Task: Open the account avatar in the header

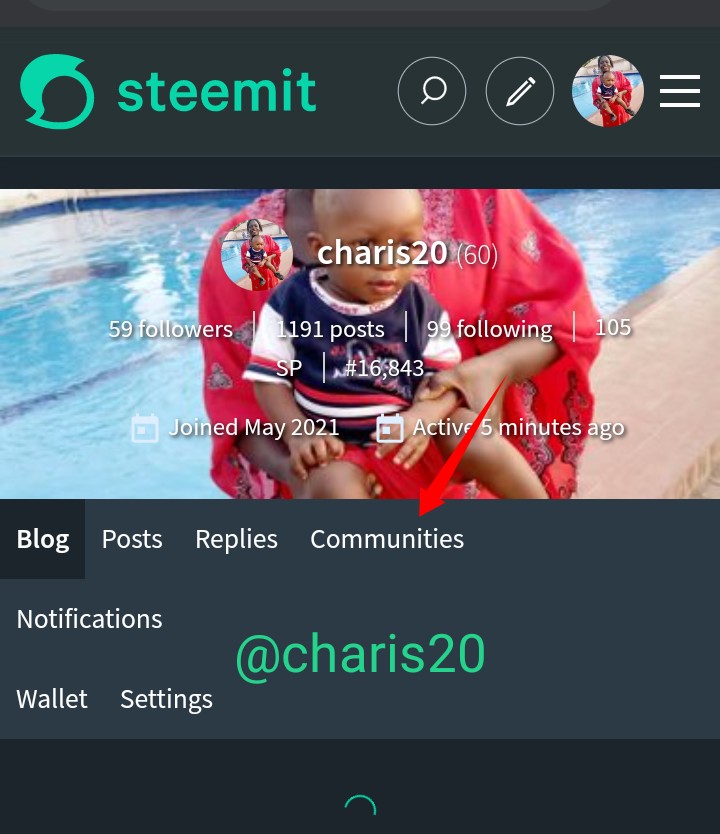Action: (x=607, y=91)
